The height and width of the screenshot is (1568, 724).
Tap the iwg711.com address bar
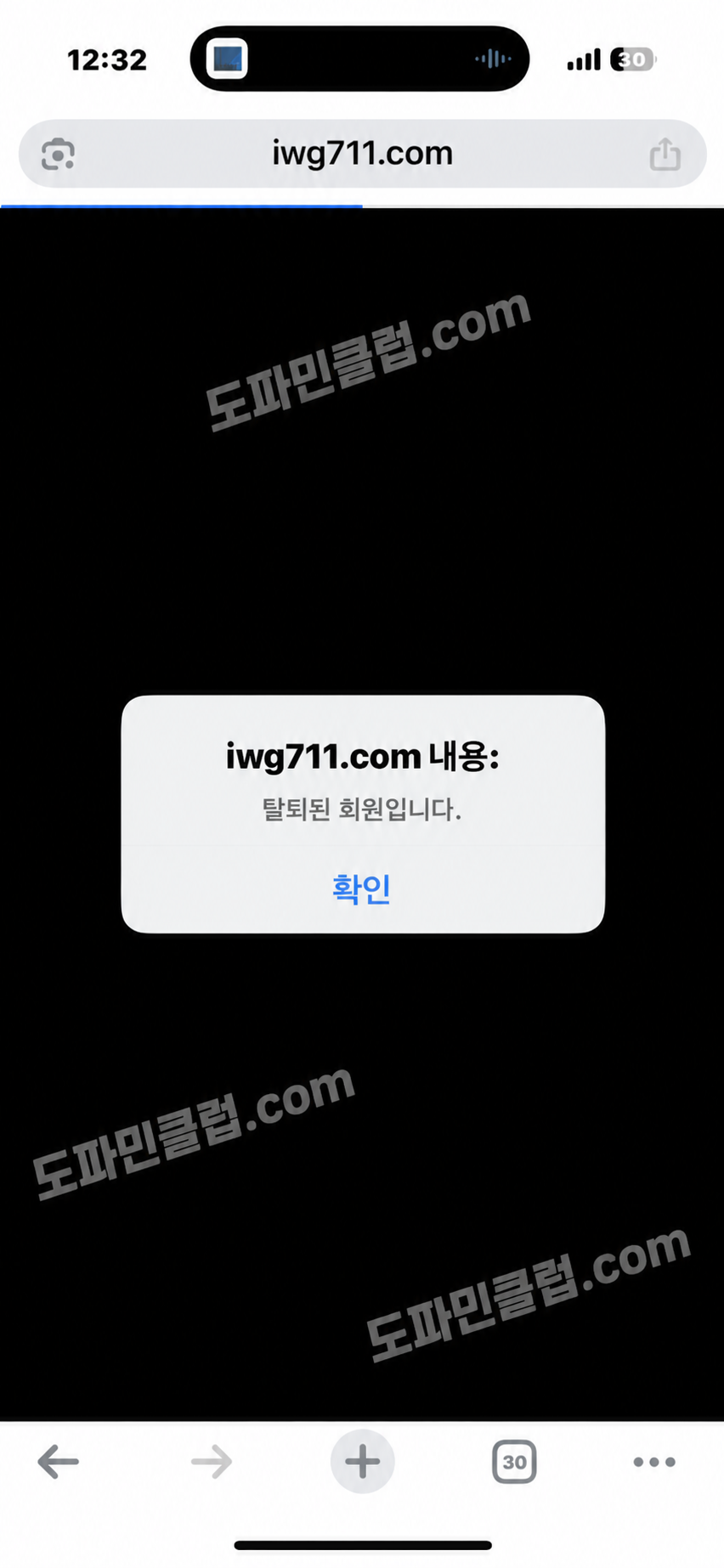pos(362,154)
